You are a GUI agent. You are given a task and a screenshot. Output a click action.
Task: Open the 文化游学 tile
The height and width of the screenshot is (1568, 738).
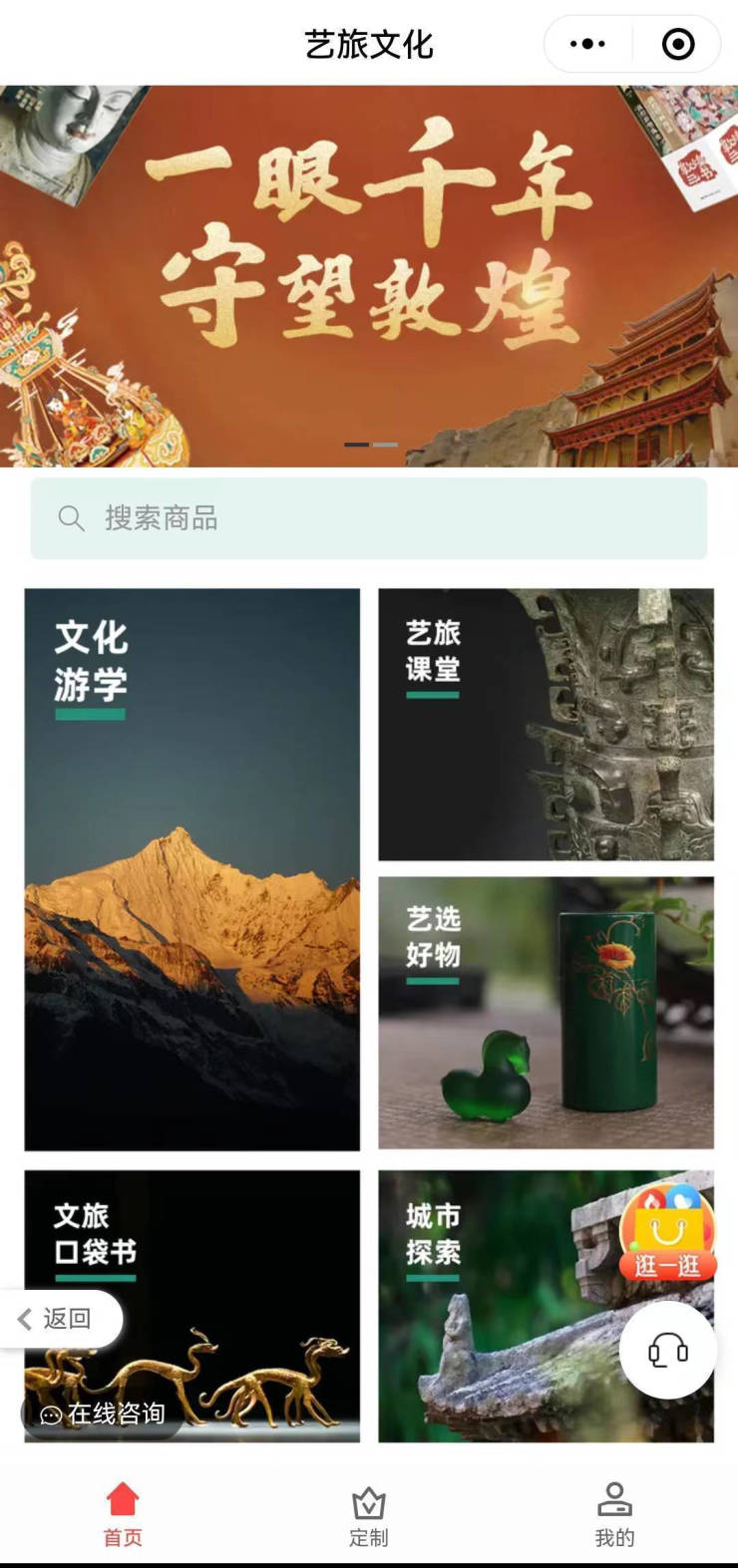(191, 869)
